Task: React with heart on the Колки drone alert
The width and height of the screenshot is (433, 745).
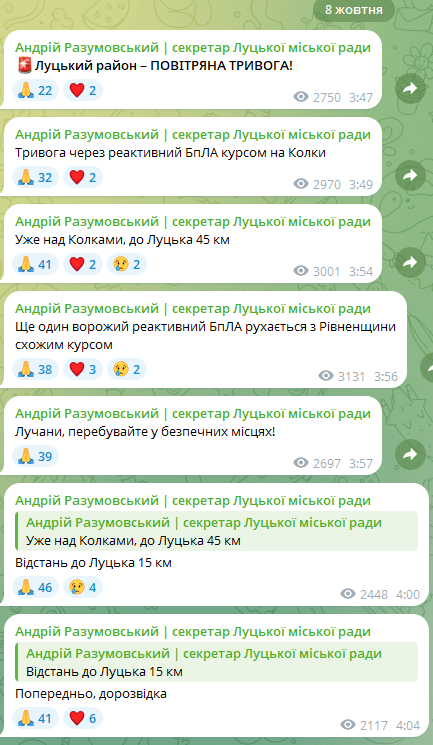Action: click(x=83, y=177)
